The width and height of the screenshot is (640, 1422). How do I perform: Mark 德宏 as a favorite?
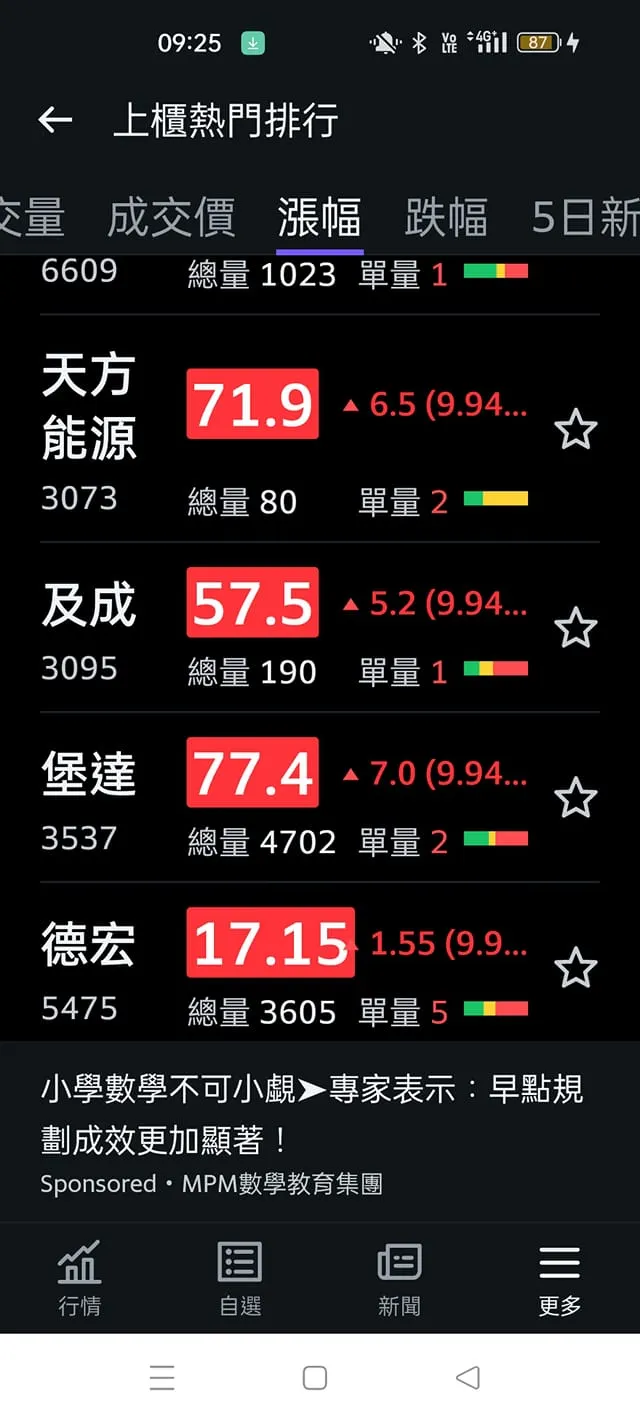click(x=575, y=968)
